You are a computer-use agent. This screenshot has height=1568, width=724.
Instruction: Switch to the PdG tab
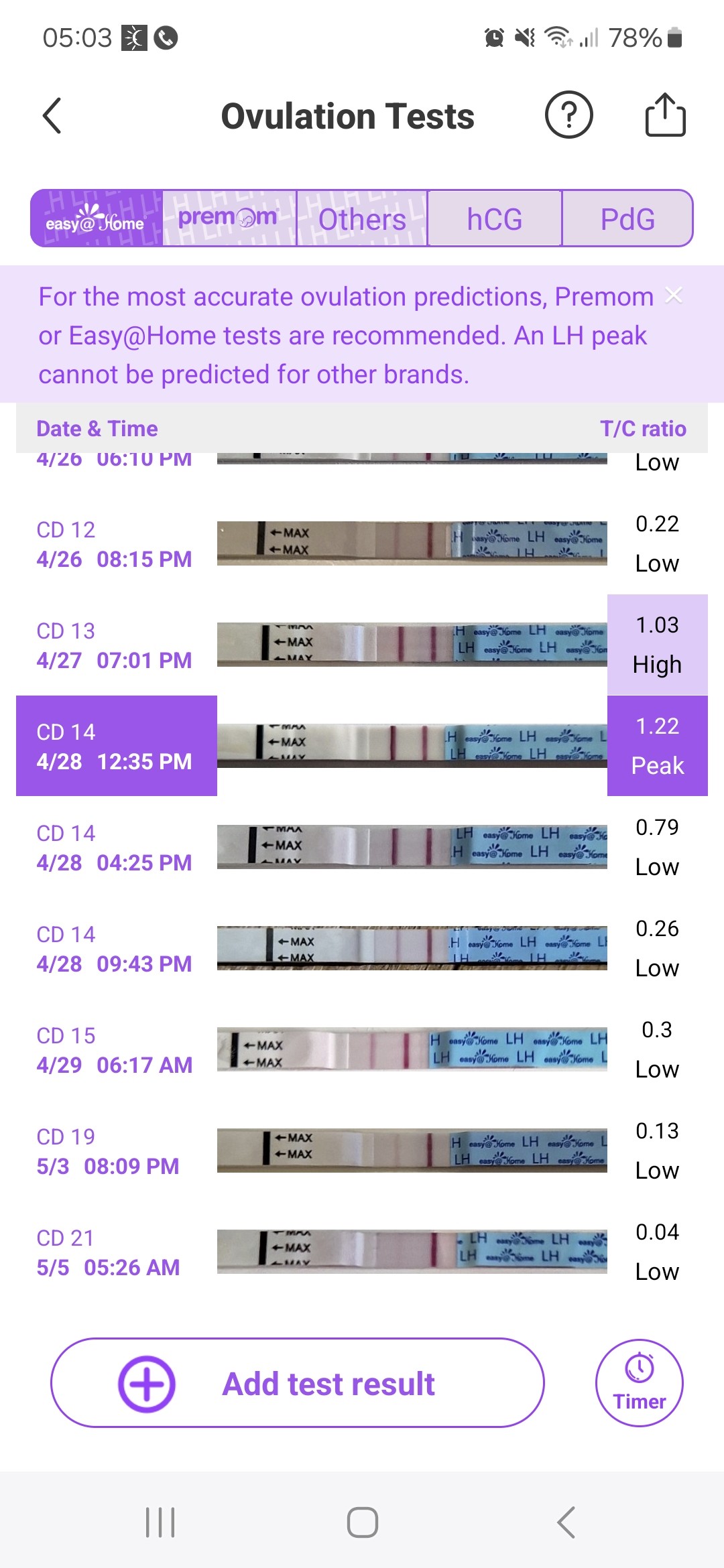(627, 219)
